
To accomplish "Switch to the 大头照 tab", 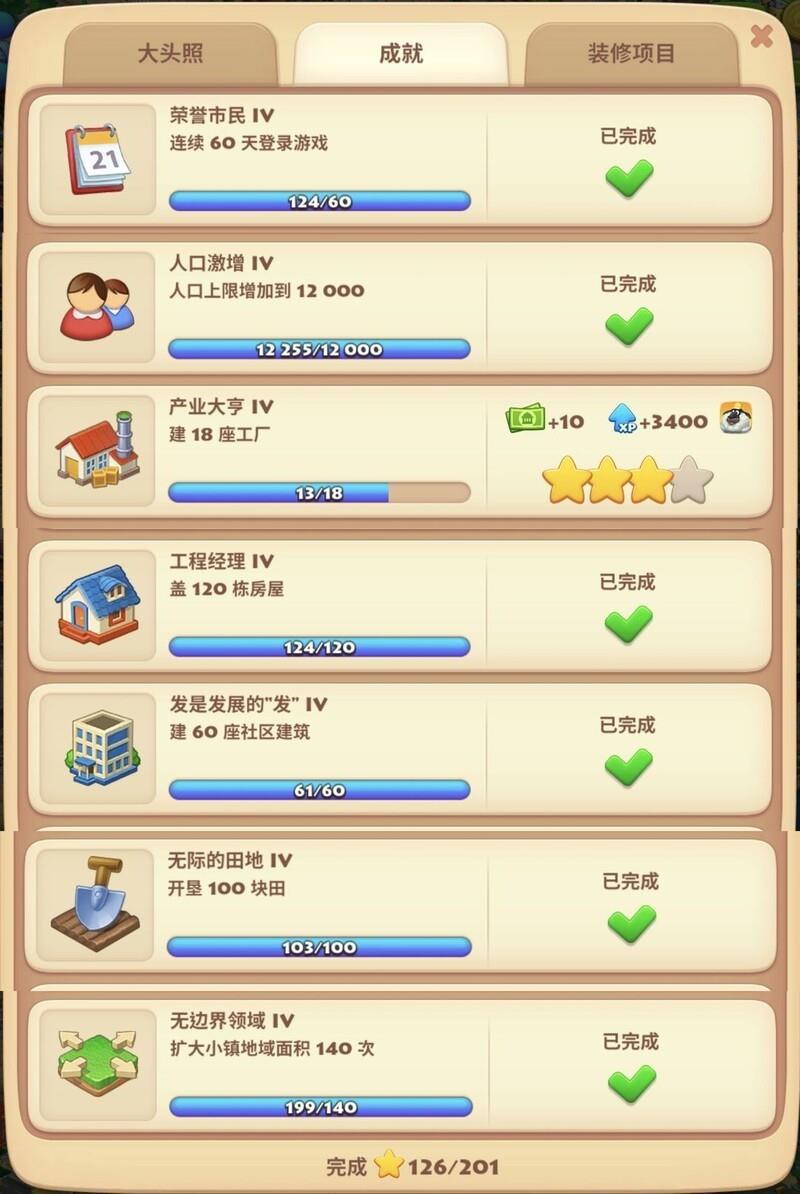I will 170,54.
